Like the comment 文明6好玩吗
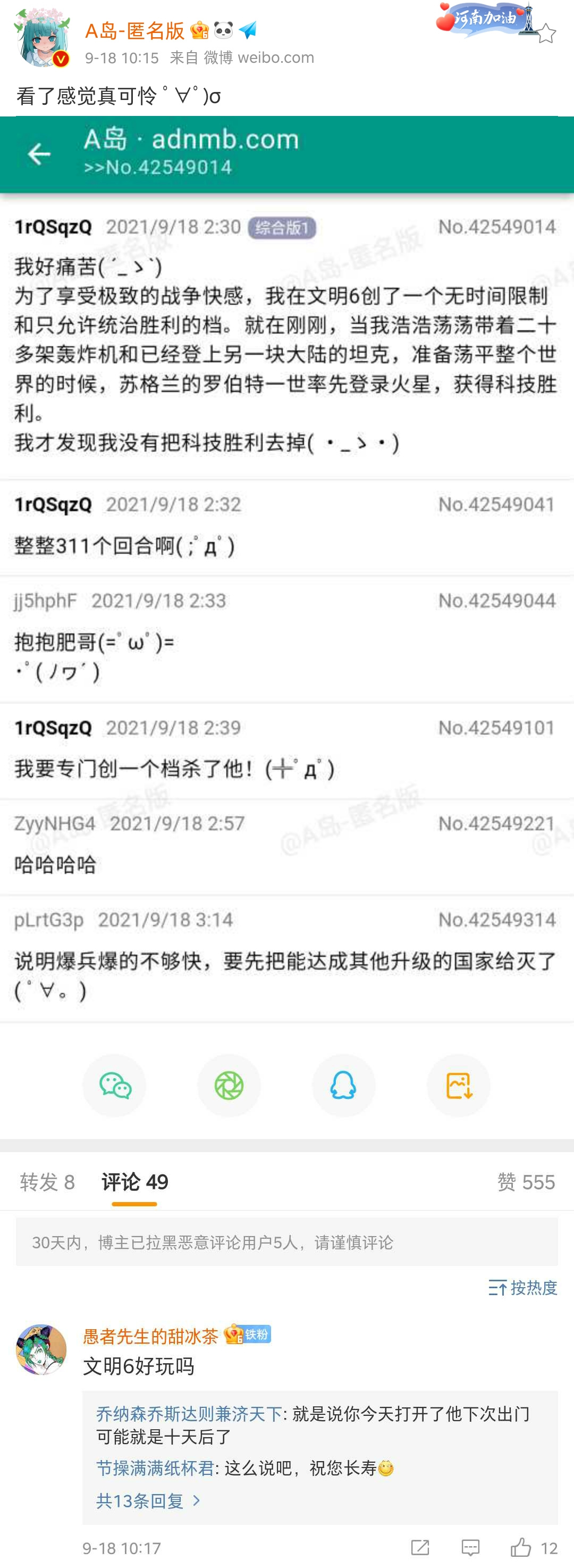 tap(522, 1547)
